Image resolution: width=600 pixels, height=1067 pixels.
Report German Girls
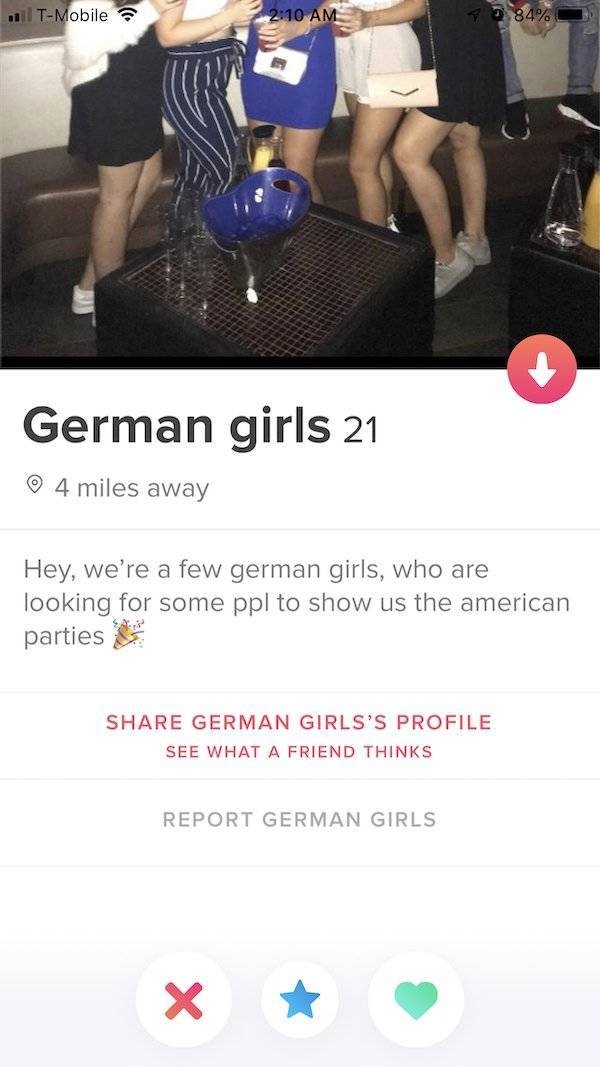tap(299, 819)
